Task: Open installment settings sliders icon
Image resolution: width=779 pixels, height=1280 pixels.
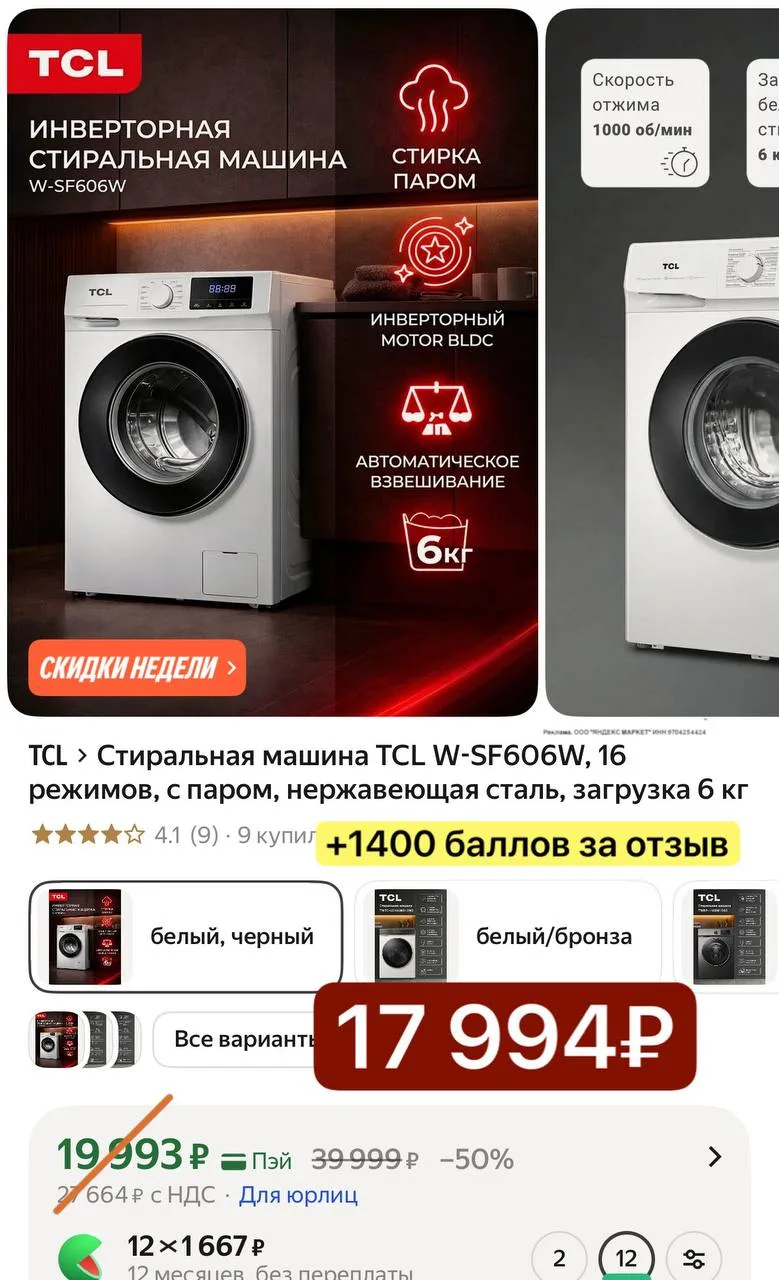Action: 693,1258
